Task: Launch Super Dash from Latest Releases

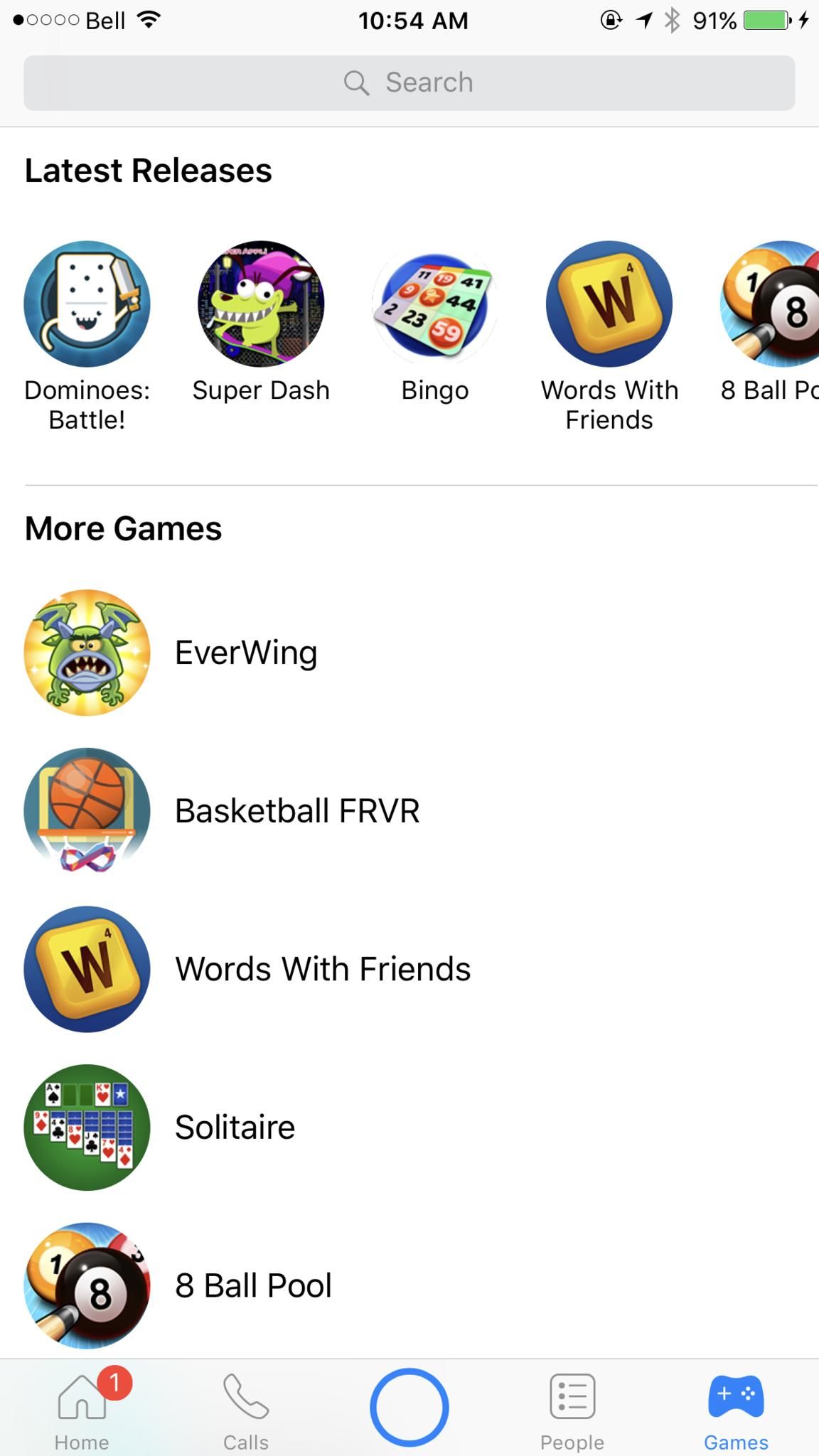Action: tap(260, 304)
